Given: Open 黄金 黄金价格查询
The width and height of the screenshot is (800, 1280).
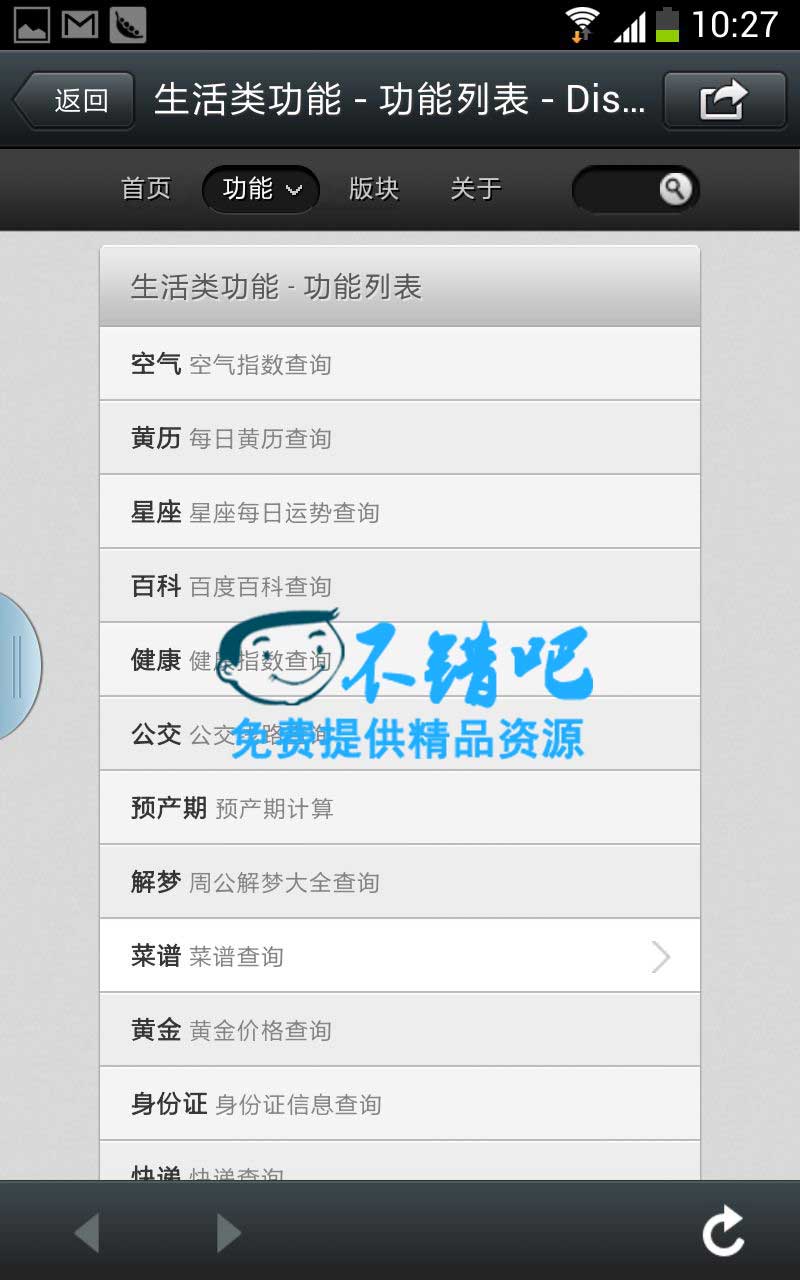Looking at the screenshot, I should point(400,1030).
